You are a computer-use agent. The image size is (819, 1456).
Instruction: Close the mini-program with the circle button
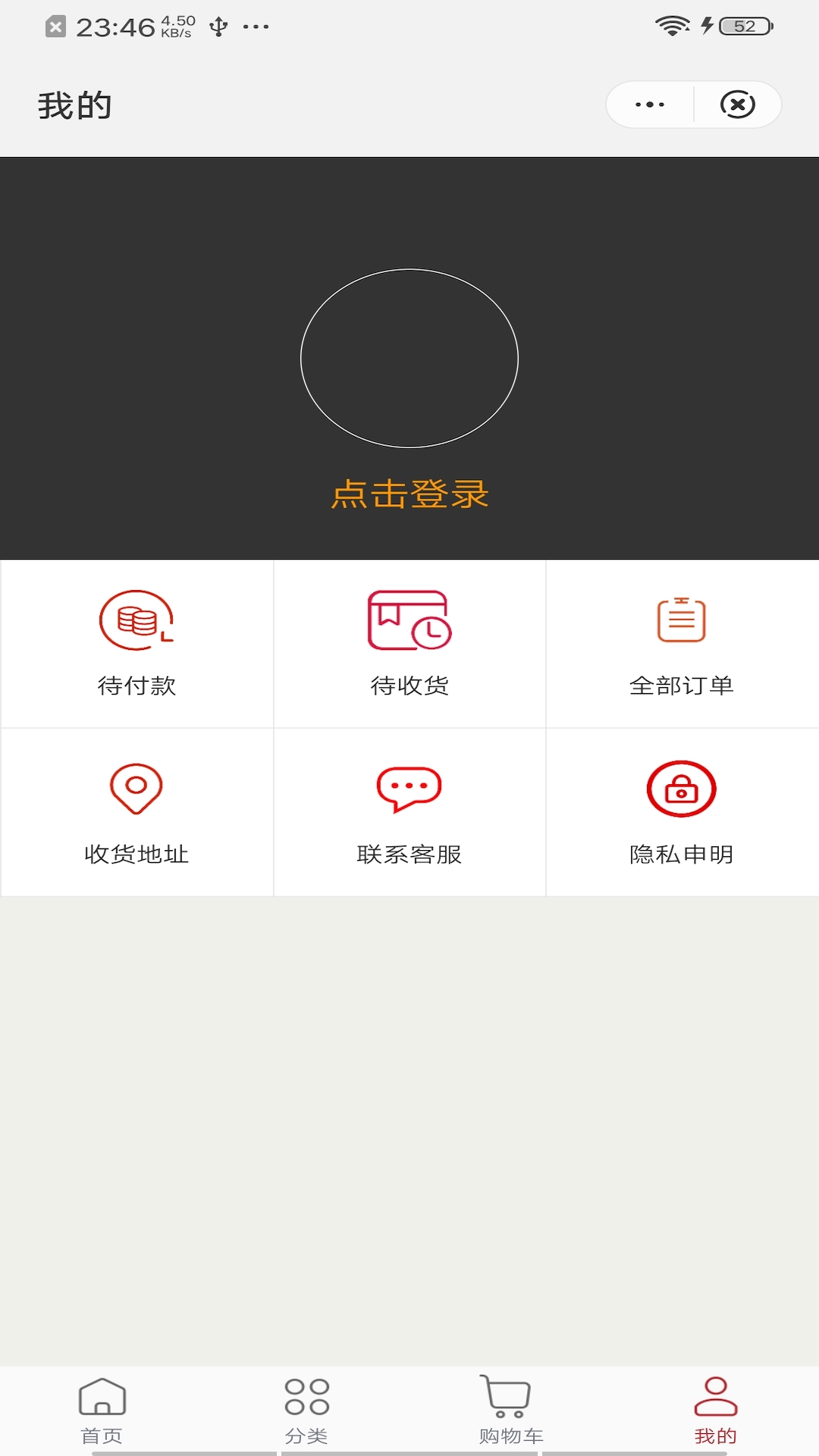(x=739, y=105)
